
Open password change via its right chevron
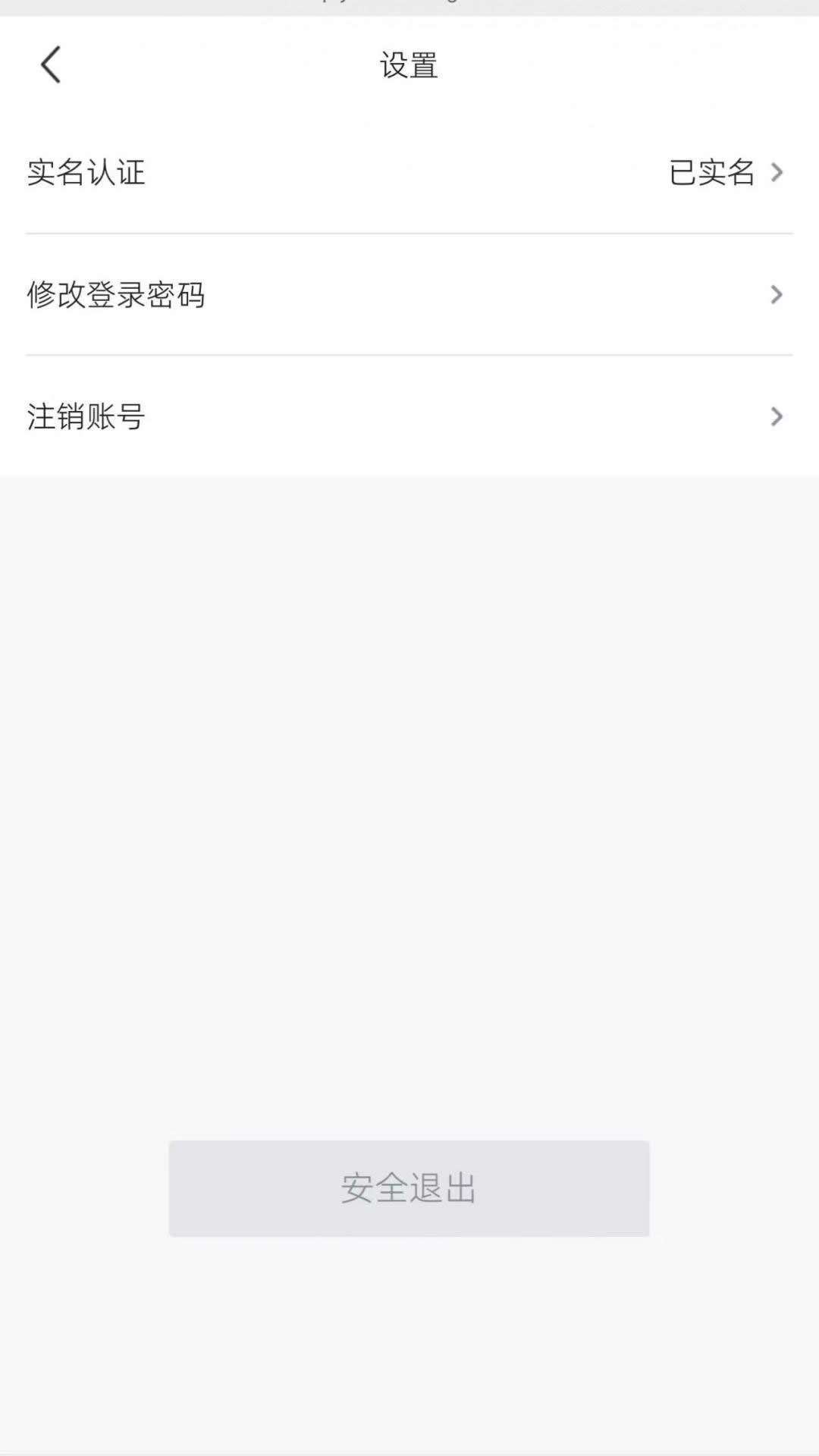(775, 294)
